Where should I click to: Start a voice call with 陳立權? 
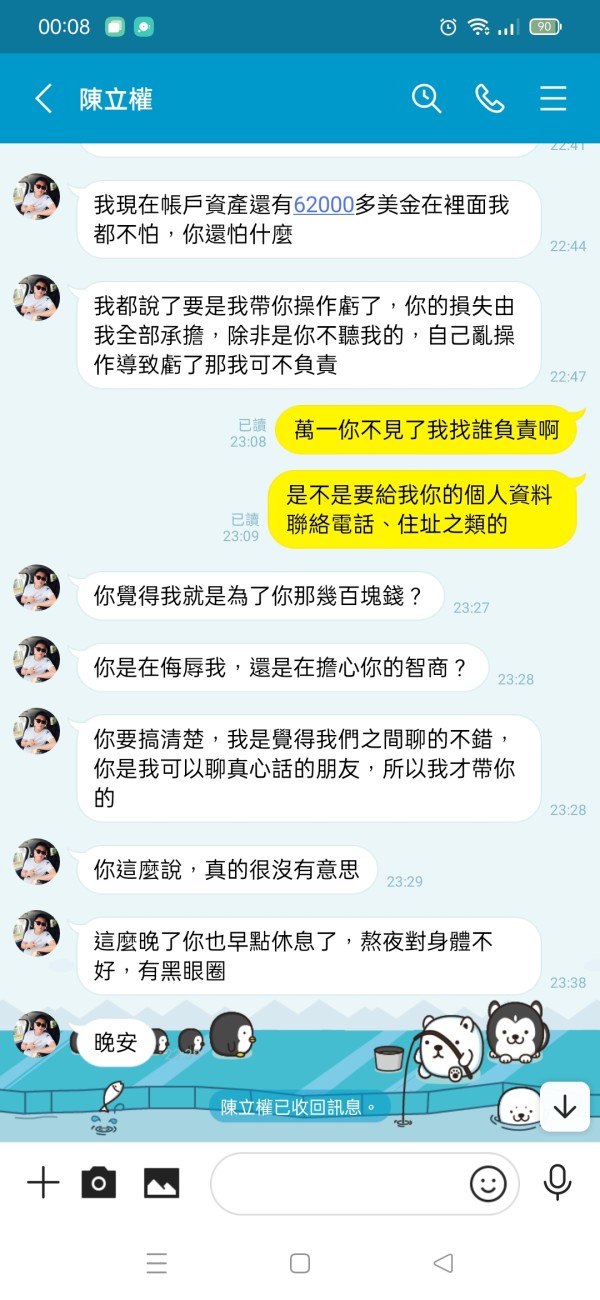click(x=490, y=98)
